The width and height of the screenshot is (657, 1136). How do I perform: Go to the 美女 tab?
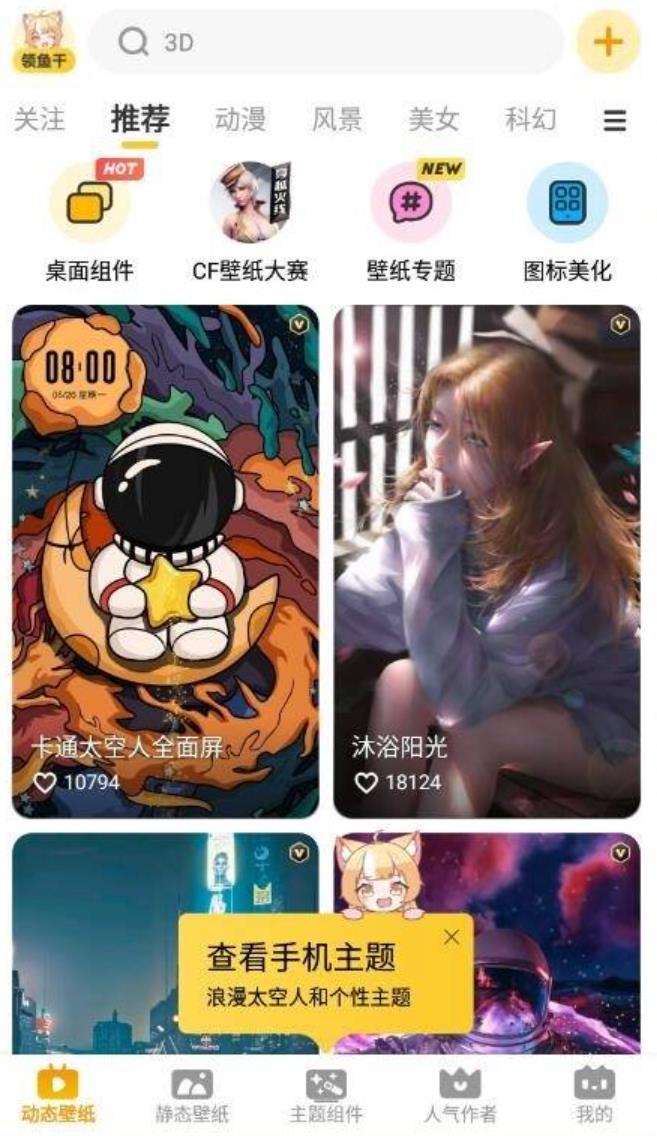434,120
